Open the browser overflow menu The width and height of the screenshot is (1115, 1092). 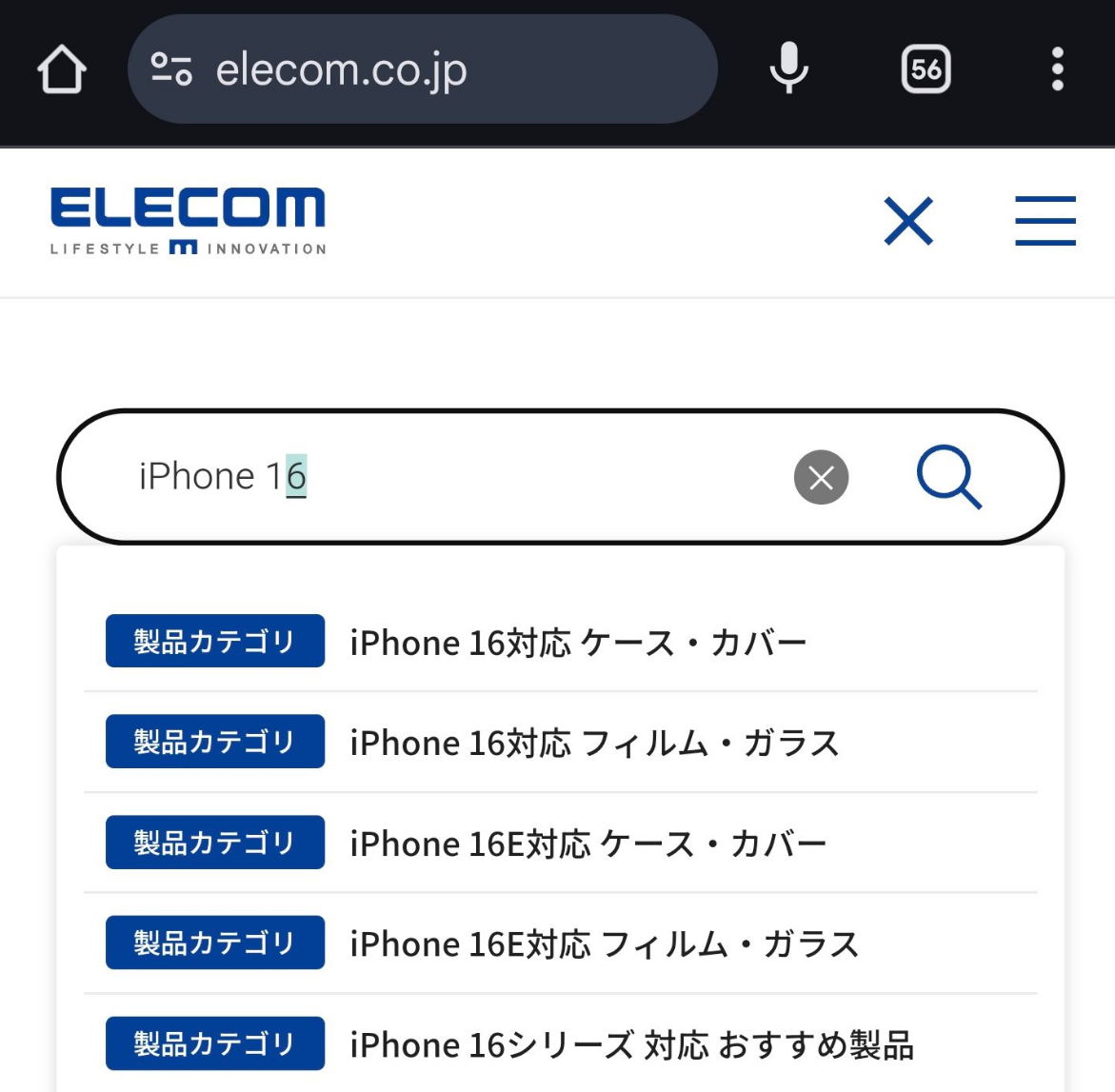[x=1057, y=69]
